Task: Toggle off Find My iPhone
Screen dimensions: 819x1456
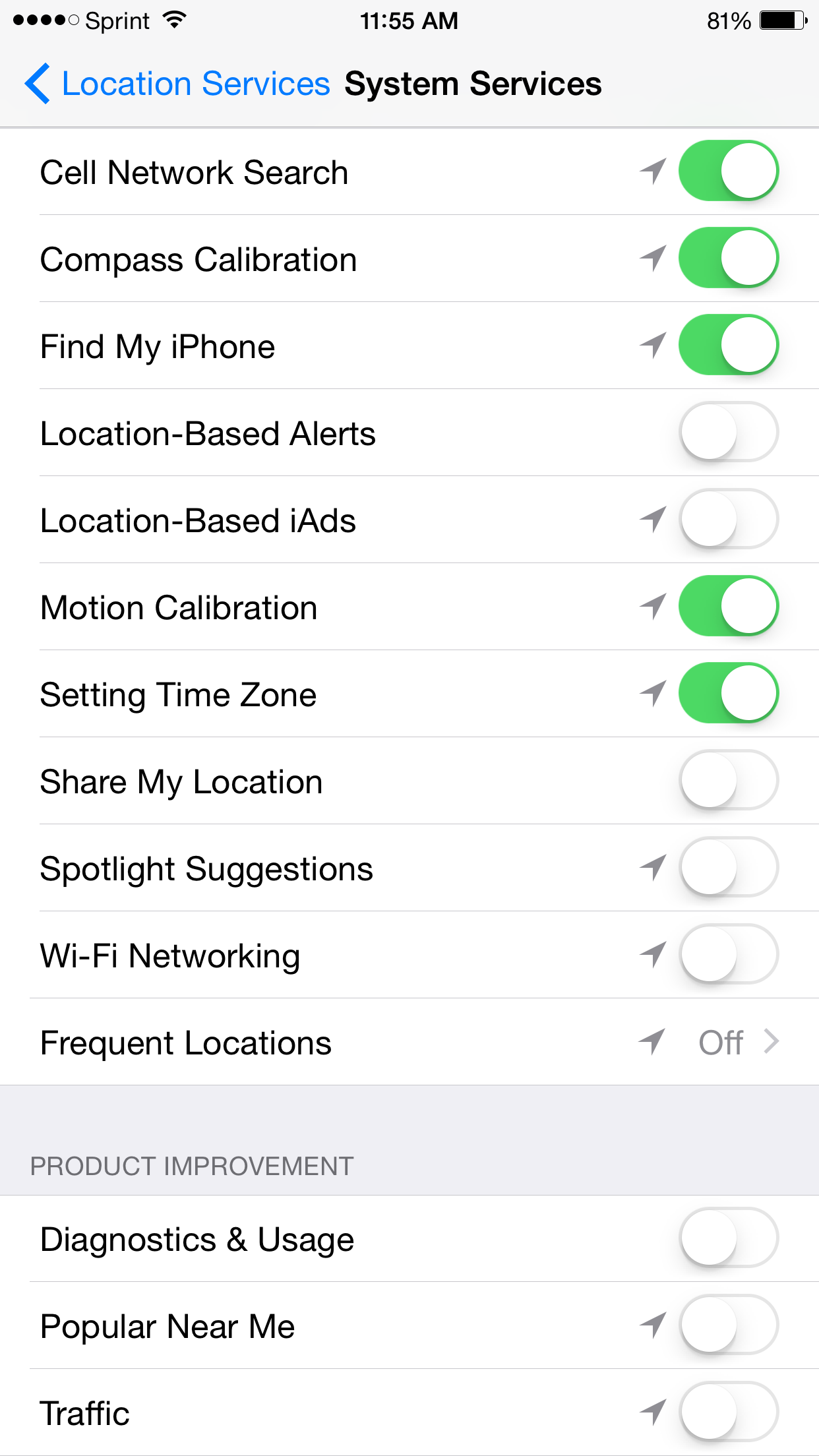Action: pos(729,345)
